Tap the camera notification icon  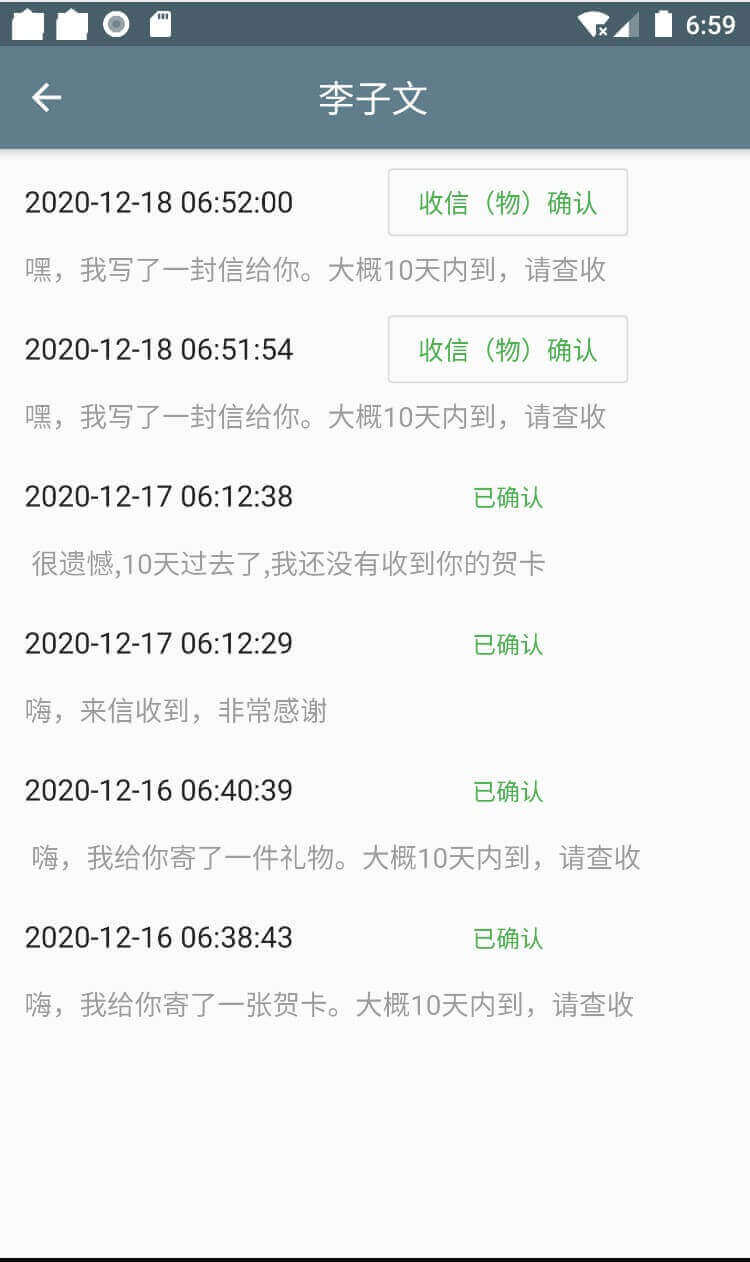tap(116, 23)
